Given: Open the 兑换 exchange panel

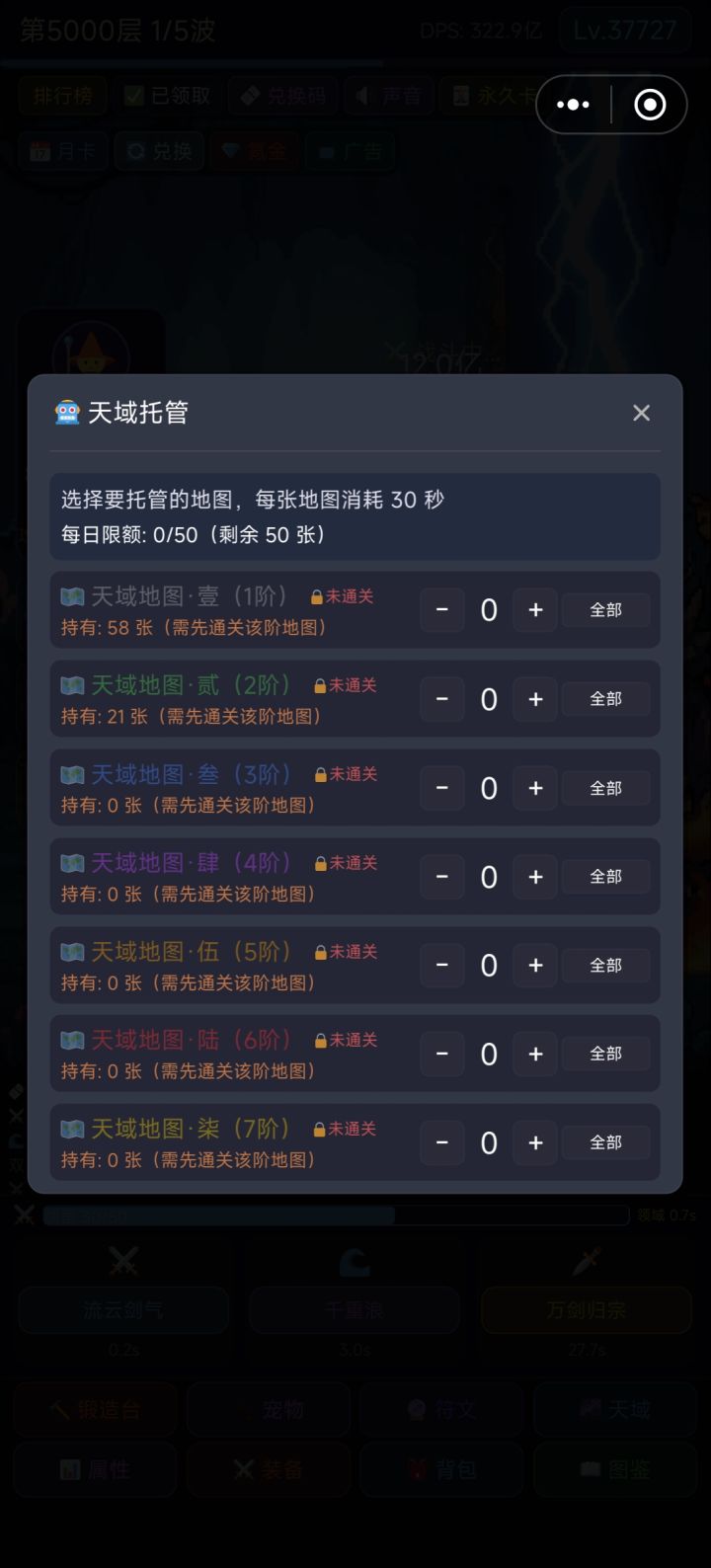Looking at the screenshot, I should [x=158, y=150].
